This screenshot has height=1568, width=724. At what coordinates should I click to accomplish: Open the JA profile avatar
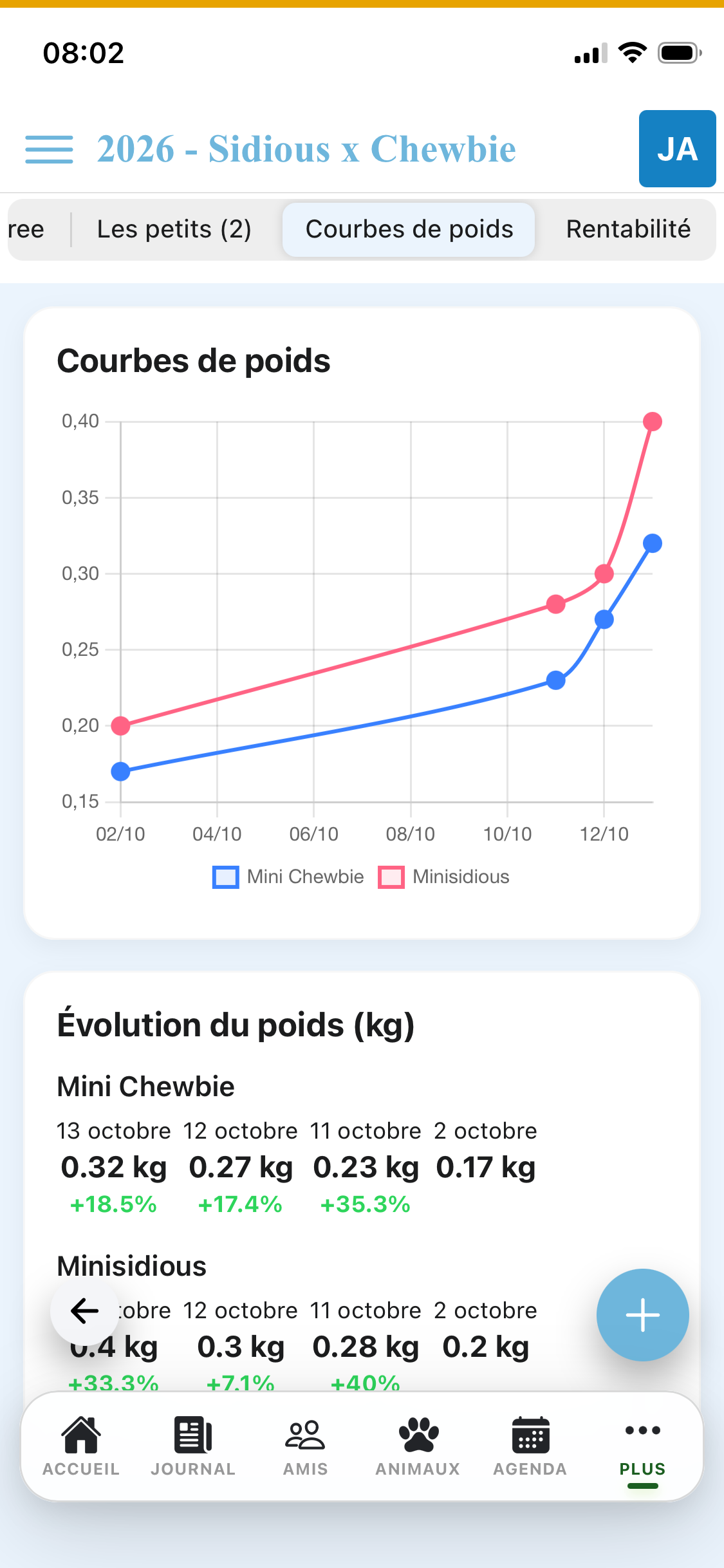point(677,149)
